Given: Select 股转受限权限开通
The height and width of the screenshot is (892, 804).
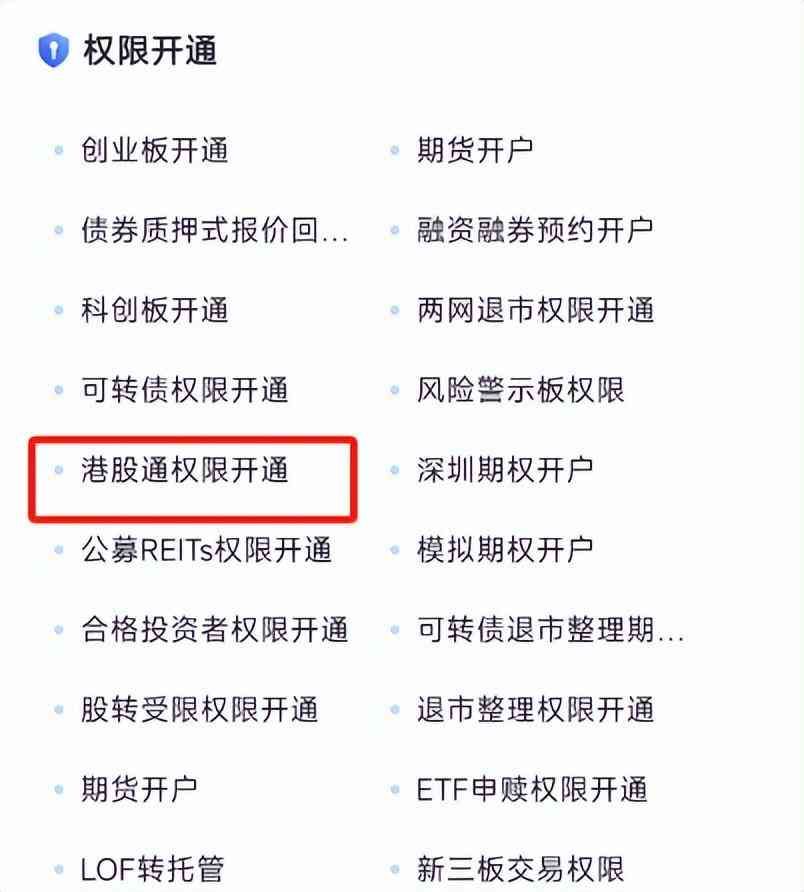Looking at the screenshot, I should coord(200,709).
